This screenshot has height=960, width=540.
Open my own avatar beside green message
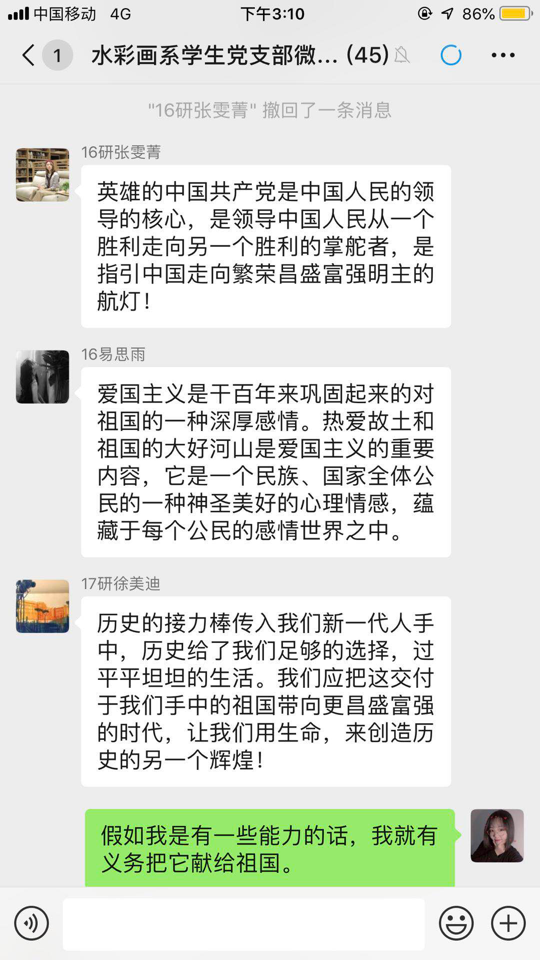click(x=497, y=836)
